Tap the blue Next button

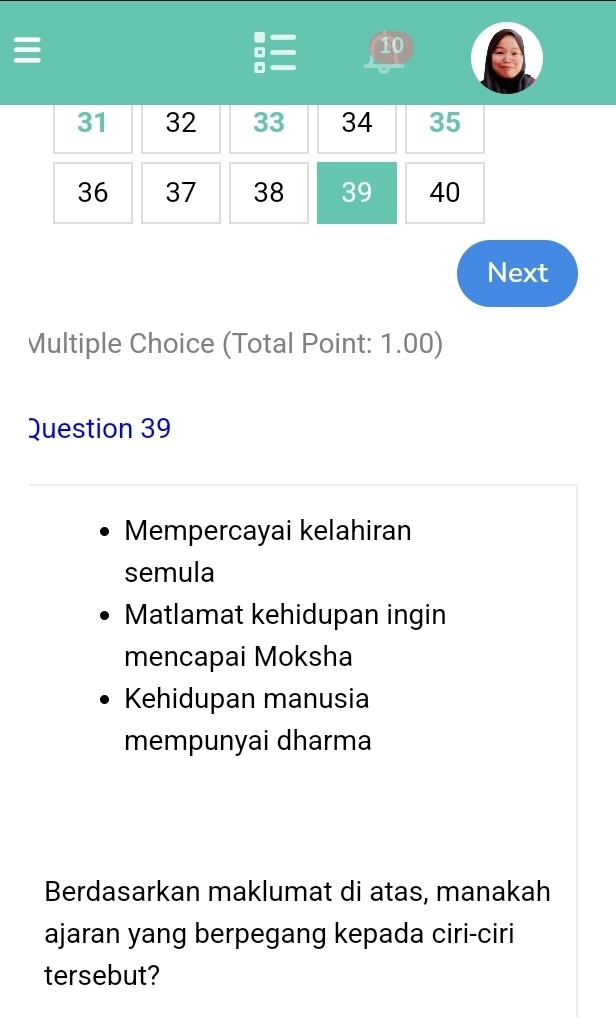517,273
